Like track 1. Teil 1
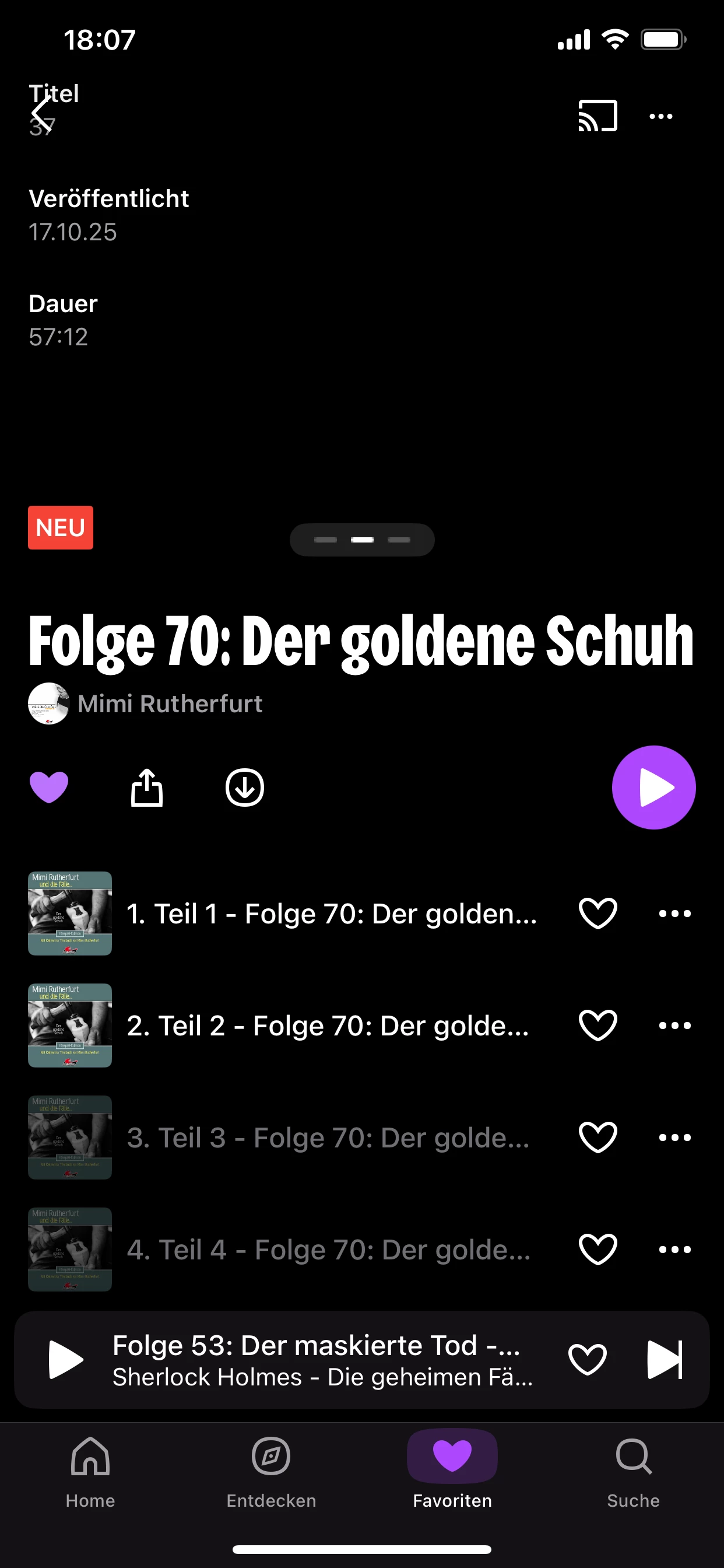This screenshot has height=1568, width=724. [x=598, y=913]
